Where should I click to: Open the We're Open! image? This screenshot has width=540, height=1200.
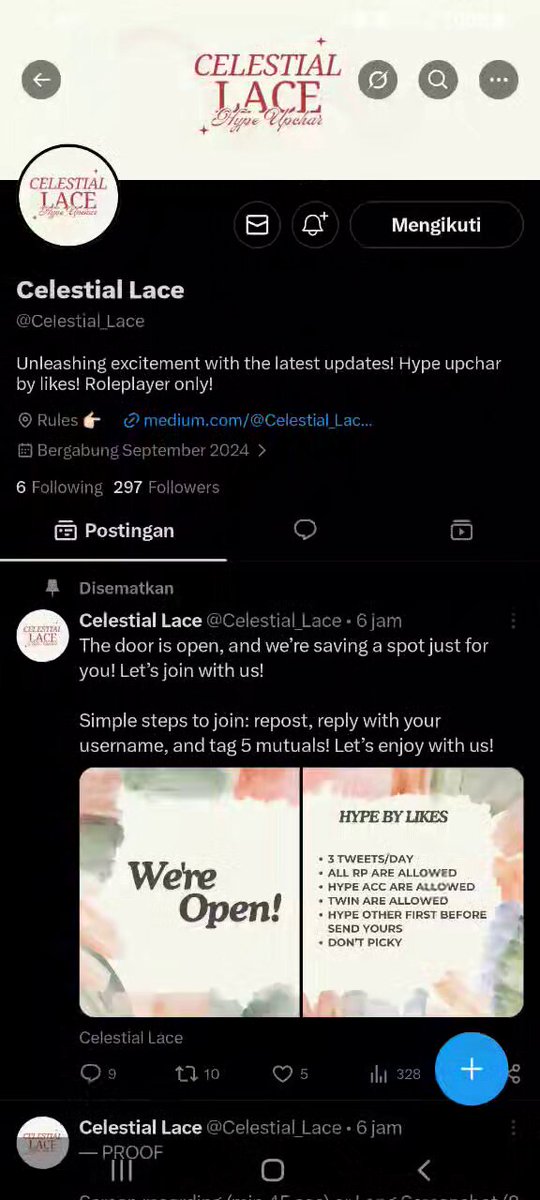tap(189, 892)
